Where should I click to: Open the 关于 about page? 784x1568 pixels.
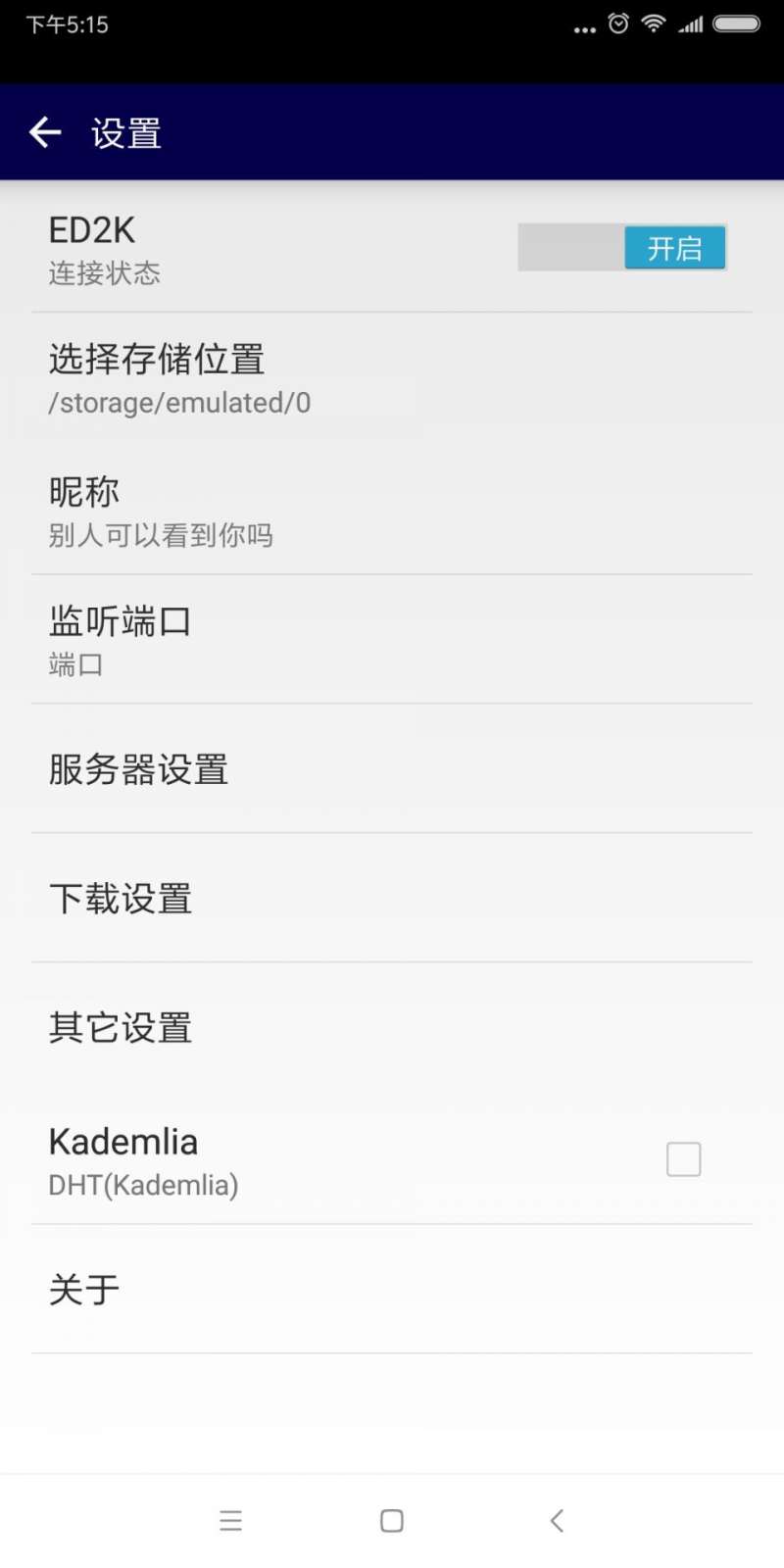[x=82, y=1290]
